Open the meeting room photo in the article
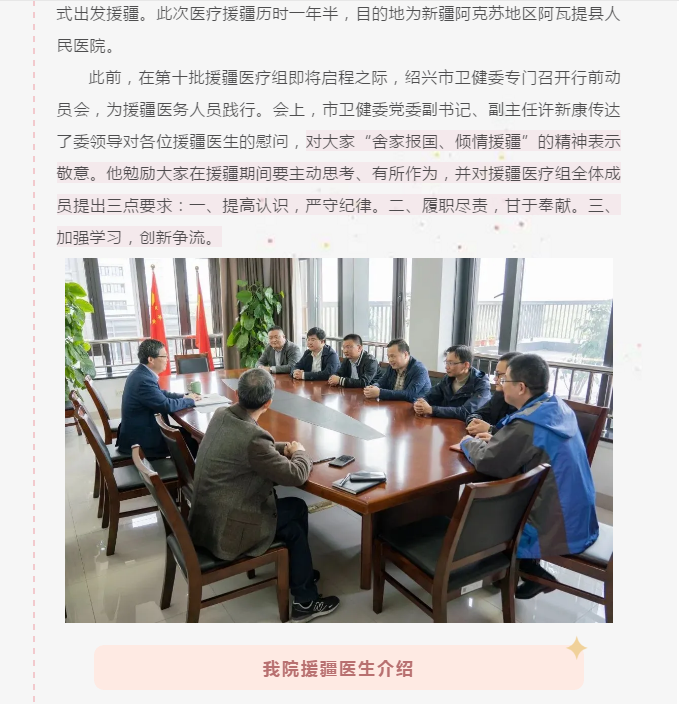The height and width of the screenshot is (704, 679). pos(339,440)
